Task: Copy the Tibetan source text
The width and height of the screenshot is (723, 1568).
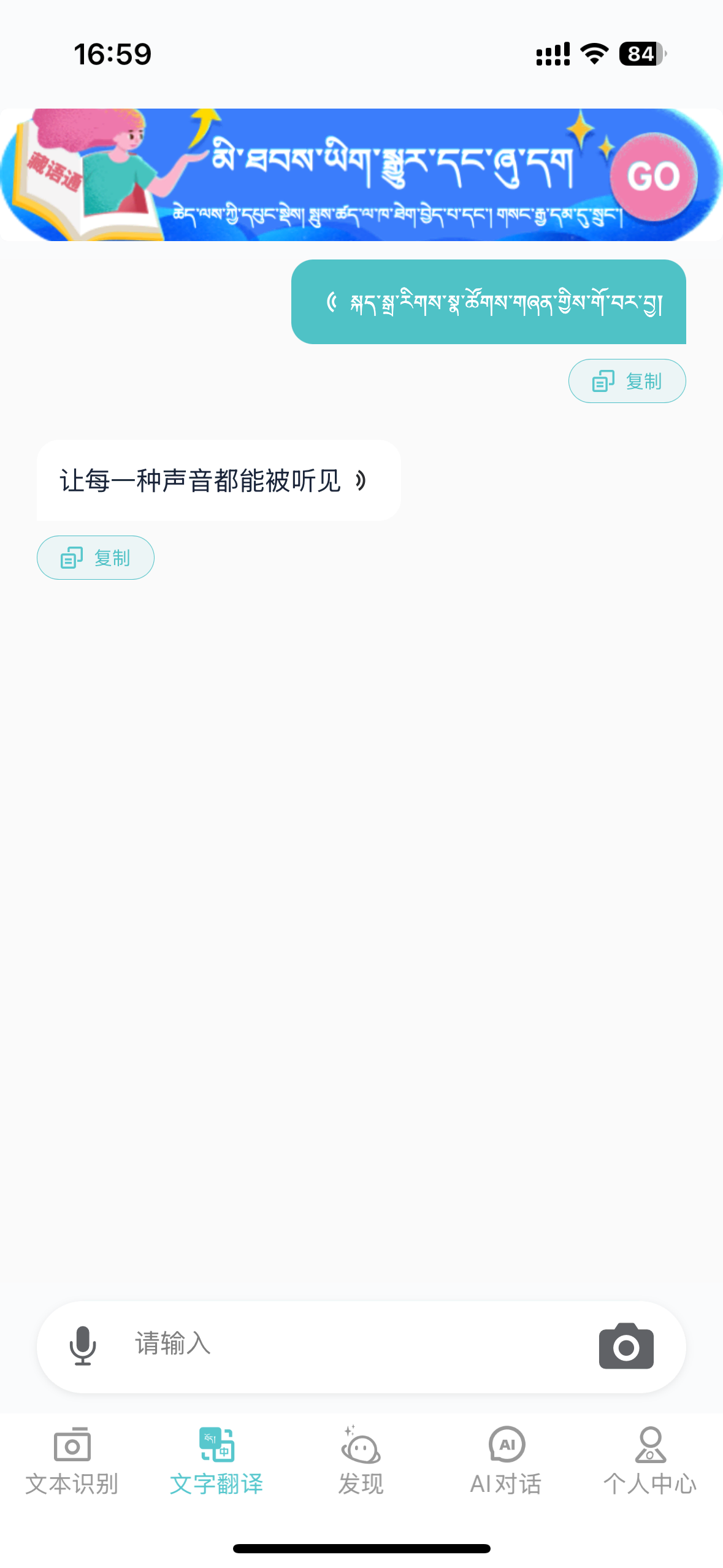Action: point(627,381)
